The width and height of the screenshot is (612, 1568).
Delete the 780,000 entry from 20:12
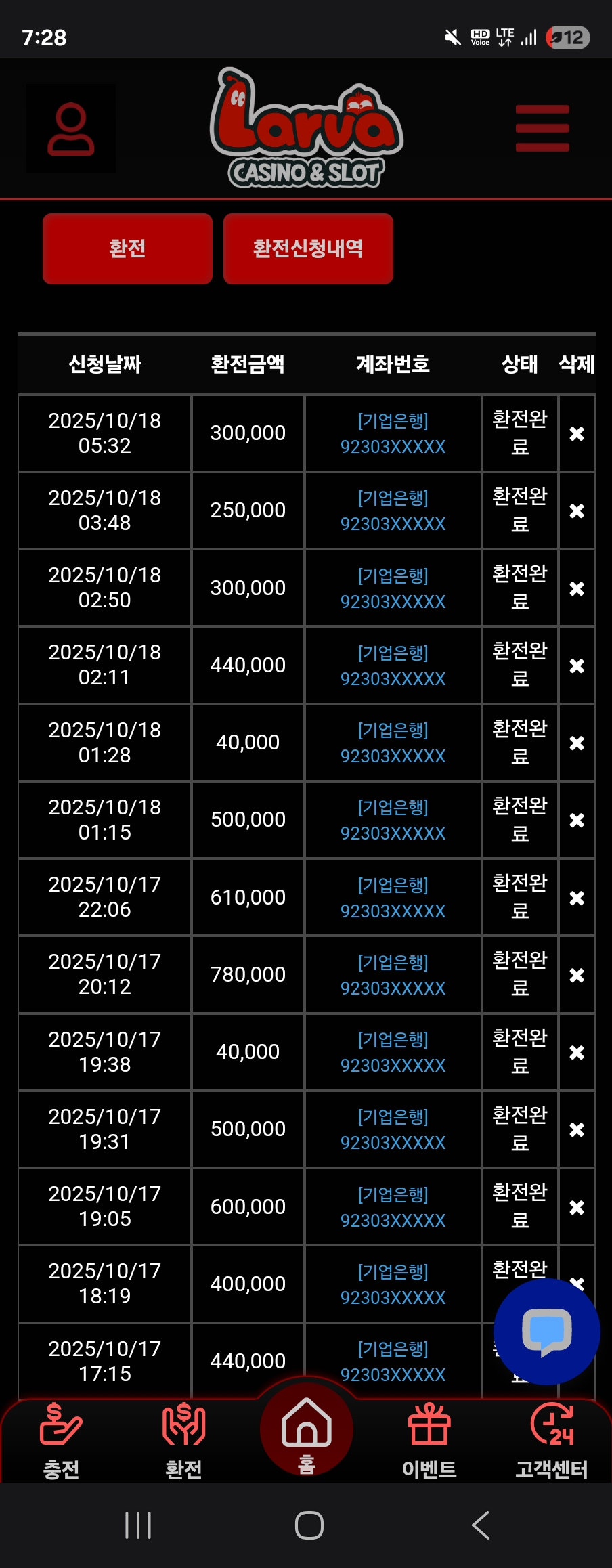click(577, 975)
